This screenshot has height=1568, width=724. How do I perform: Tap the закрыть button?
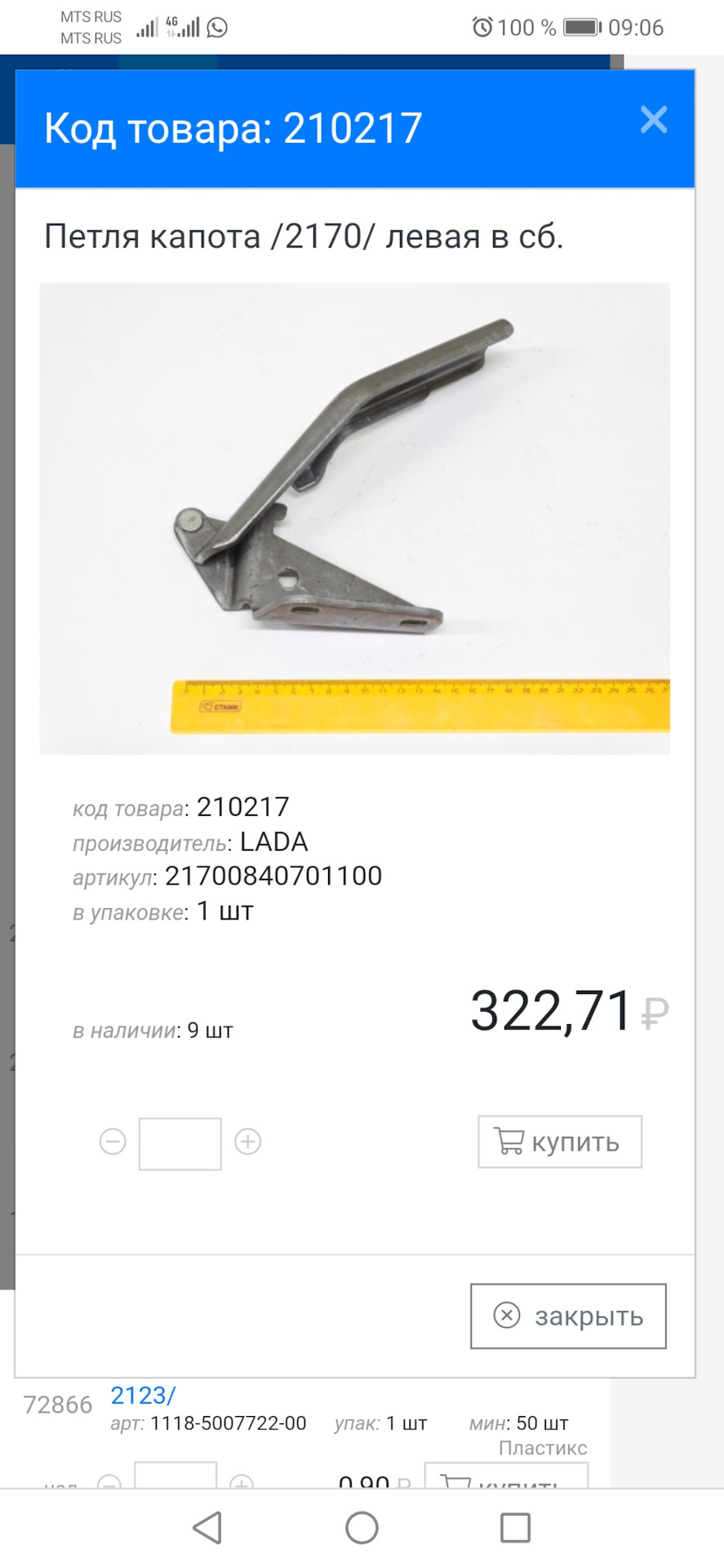pos(568,1316)
